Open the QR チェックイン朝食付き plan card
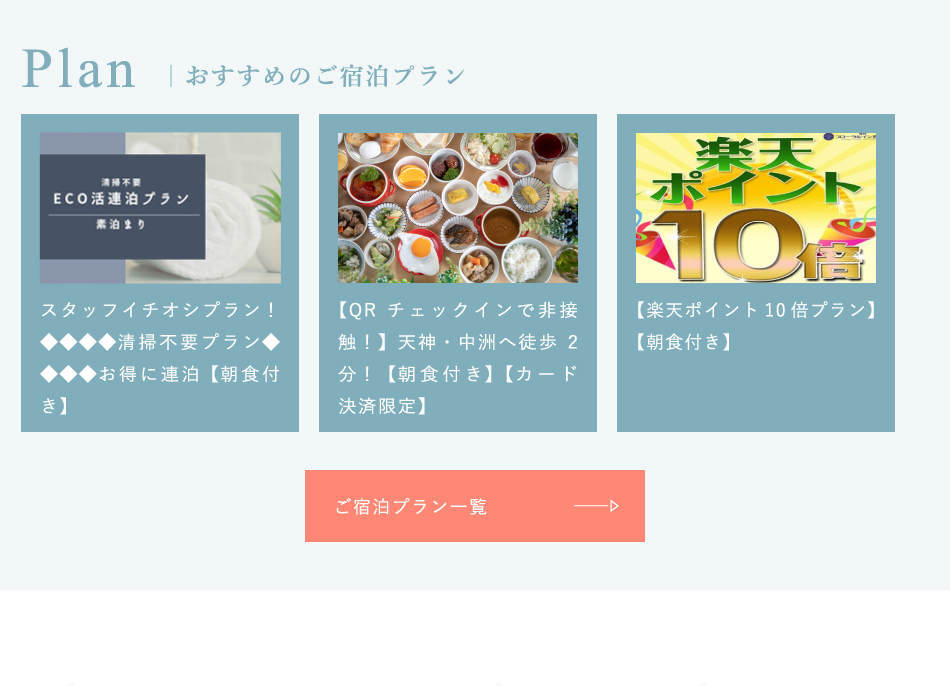Viewport: 950px width, 686px height. (x=458, y=272)
